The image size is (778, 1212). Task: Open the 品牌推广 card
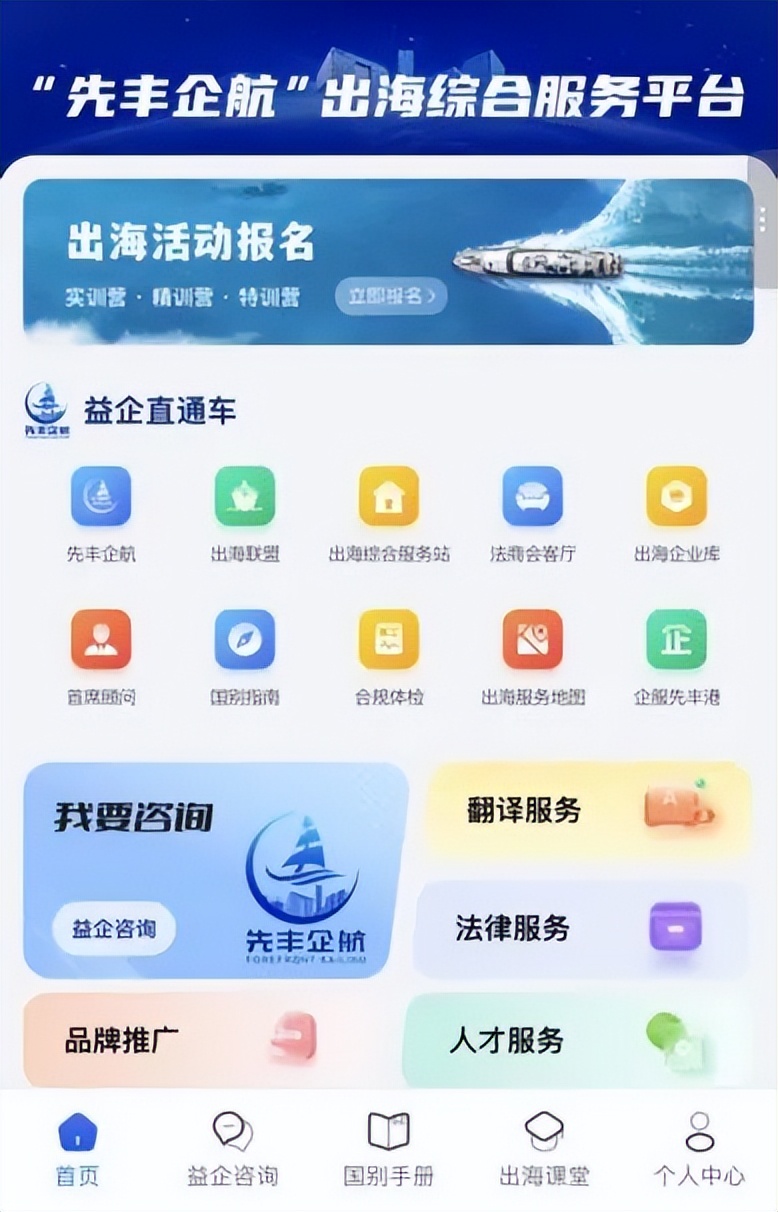[x=200, y=1040]
